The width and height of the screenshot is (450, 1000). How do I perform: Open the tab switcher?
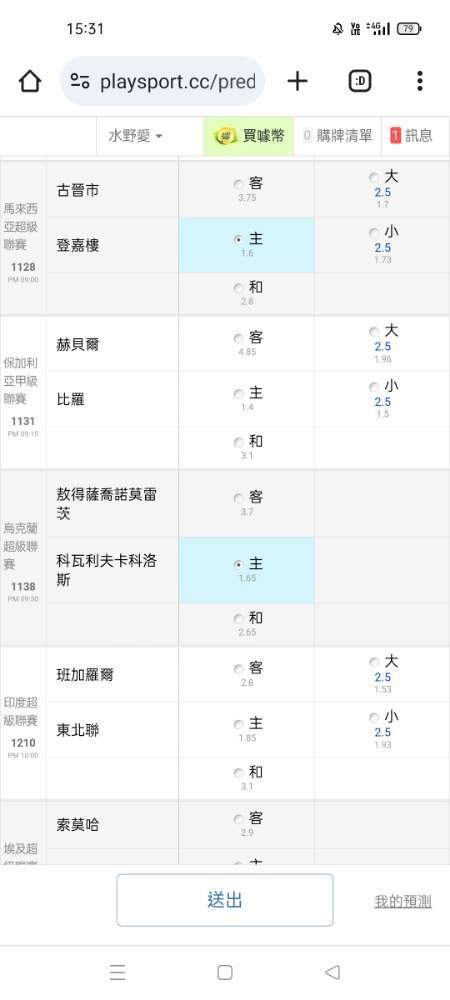tap(360, 81)
